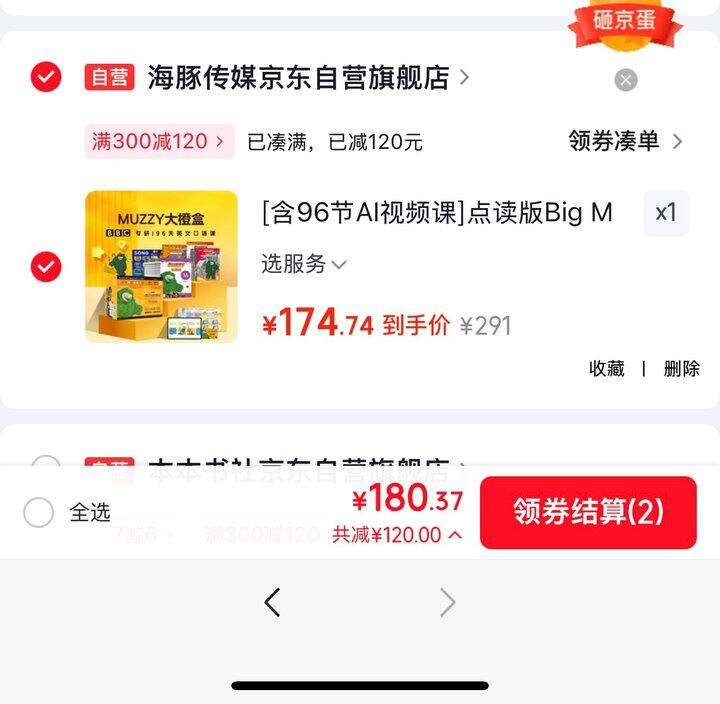The image size is (720, 704).
Task: Change quantity via the x1 control
Action: (666, 213)
